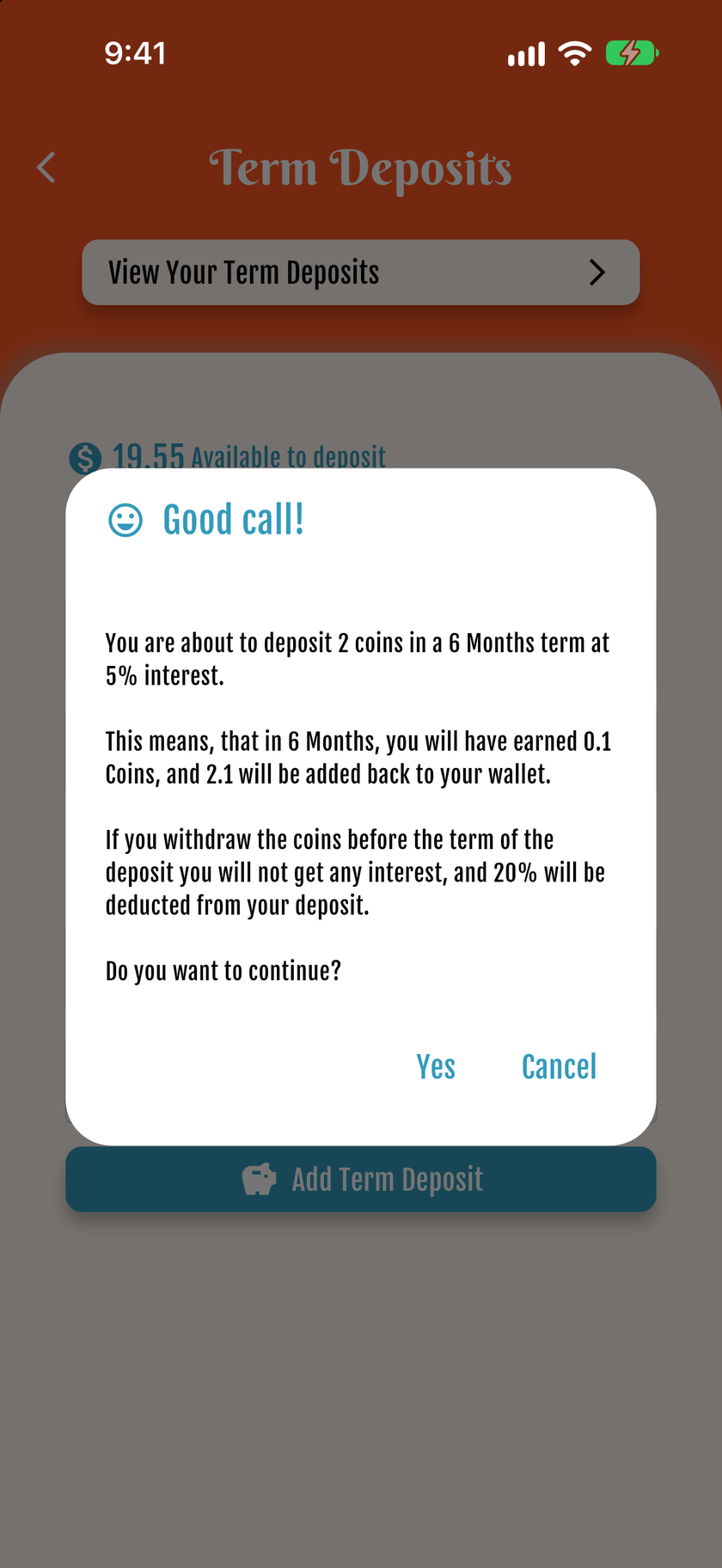Image resolution: width=722 pixels, height=1568 pixels.
Task: Confirm the deposit by tapping Yes
Action: click(436, 1066)
